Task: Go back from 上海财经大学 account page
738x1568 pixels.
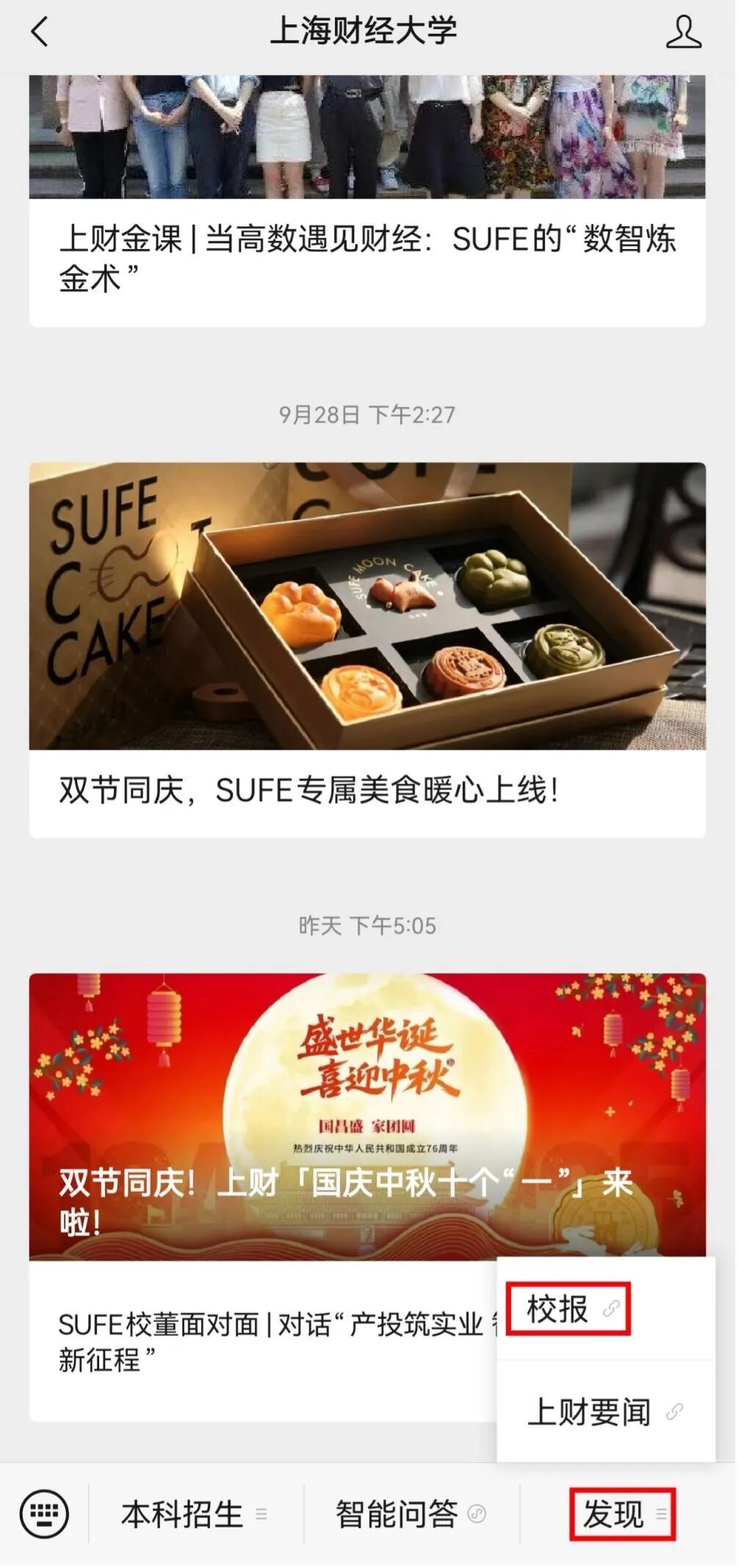Action: click(x=40, y=32)
